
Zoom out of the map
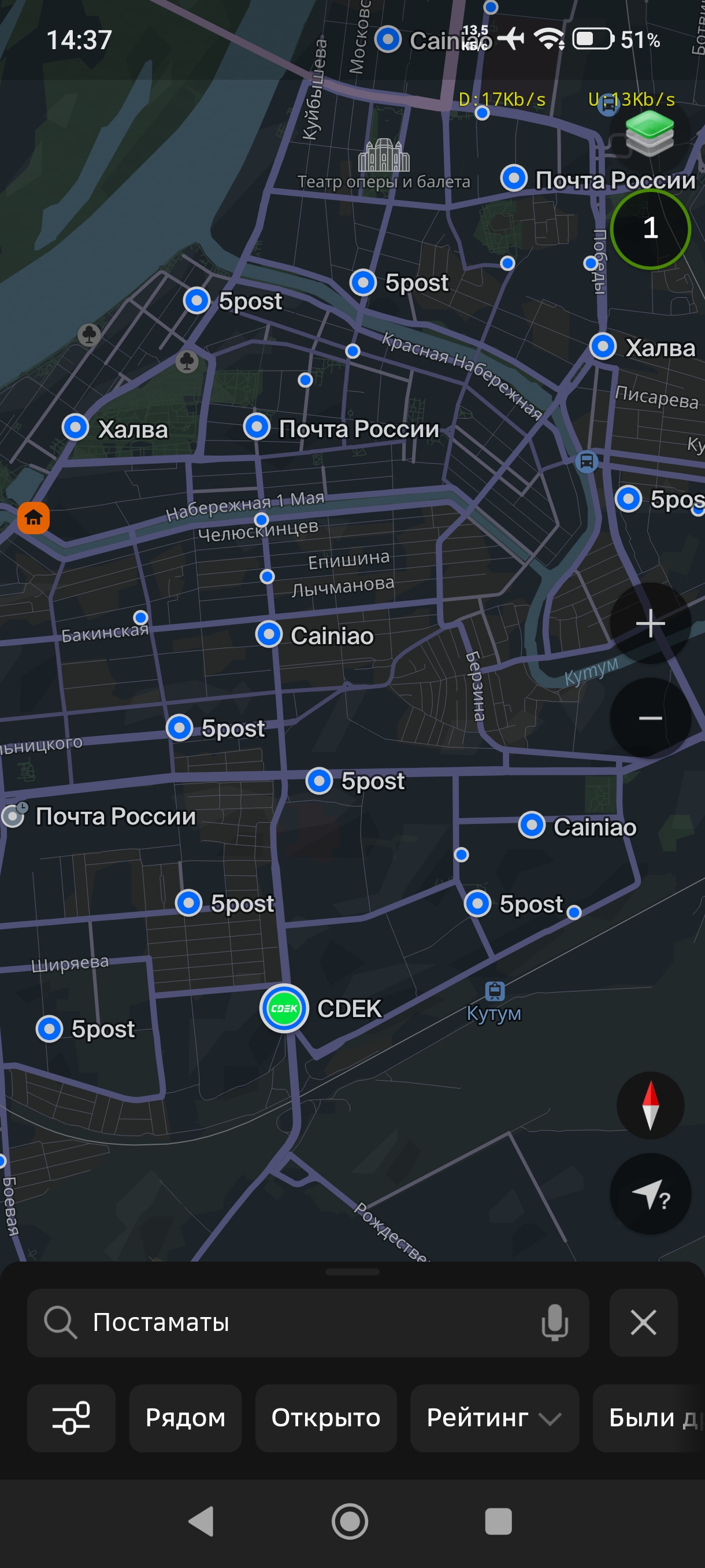pyautogui.click(x=650, y=718)
